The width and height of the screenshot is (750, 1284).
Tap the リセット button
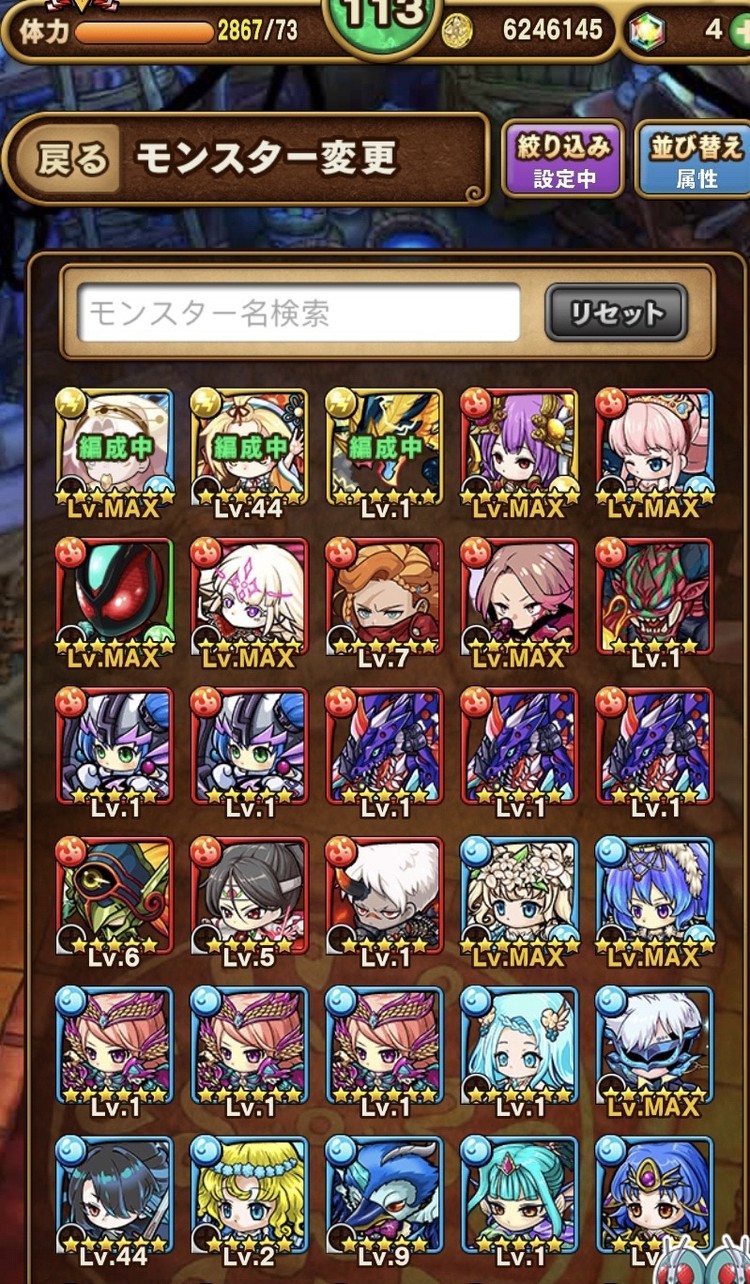tap(616, 314)
